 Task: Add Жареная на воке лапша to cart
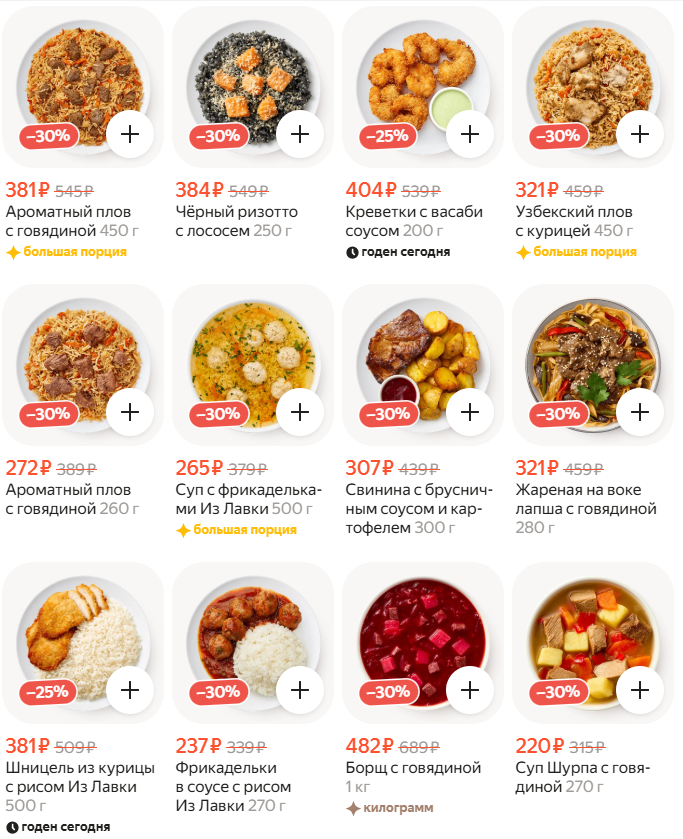click(640, 411)
